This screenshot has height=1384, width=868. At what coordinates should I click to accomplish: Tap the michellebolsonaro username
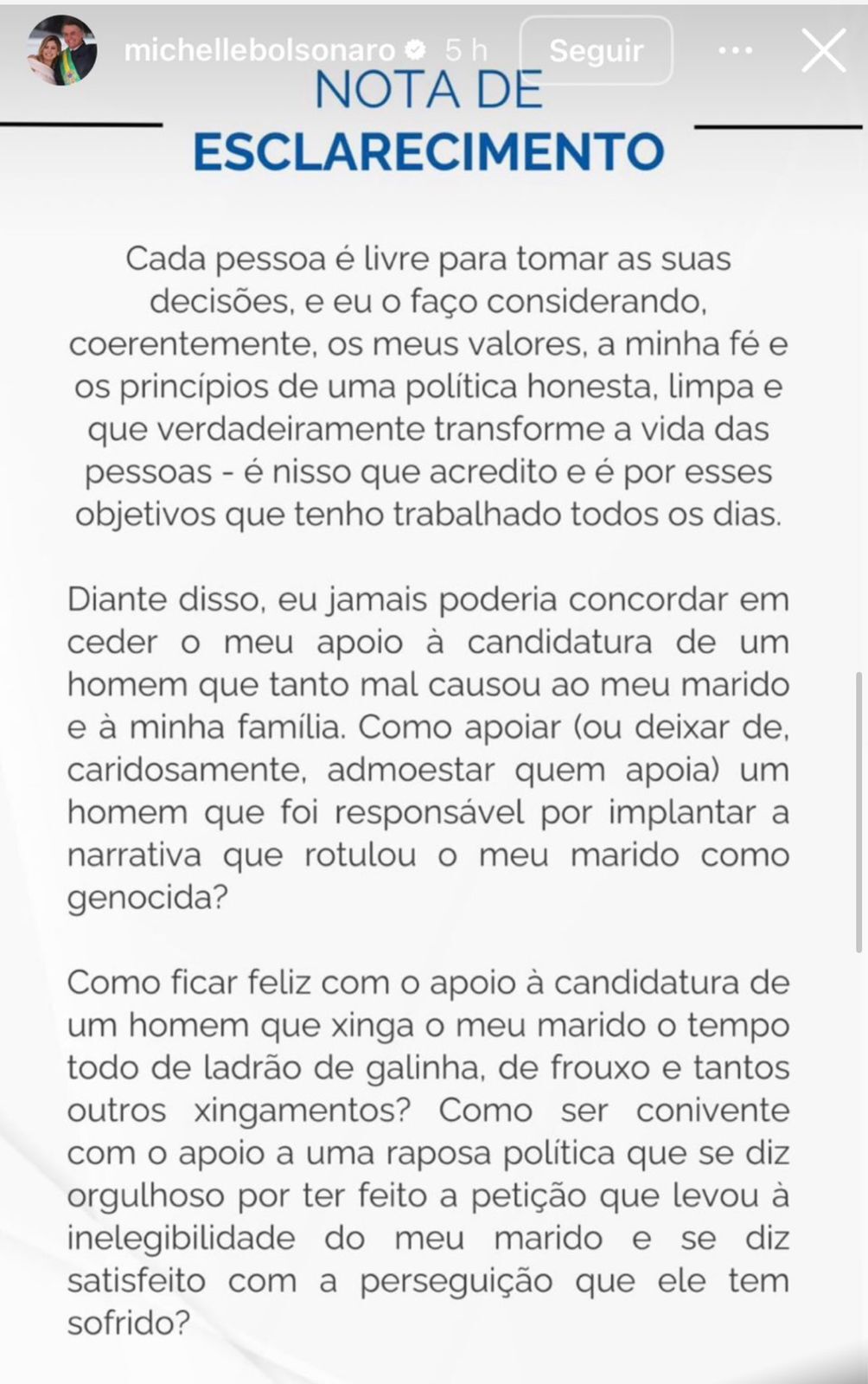click(259, 50)
